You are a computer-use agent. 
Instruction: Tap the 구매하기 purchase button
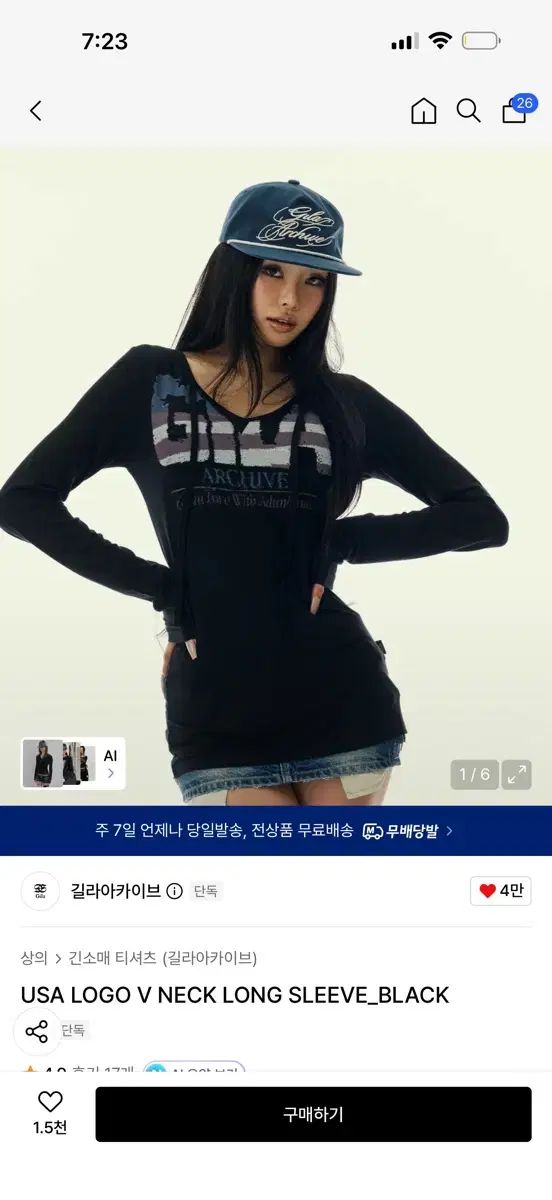[x=313, y=1114]
